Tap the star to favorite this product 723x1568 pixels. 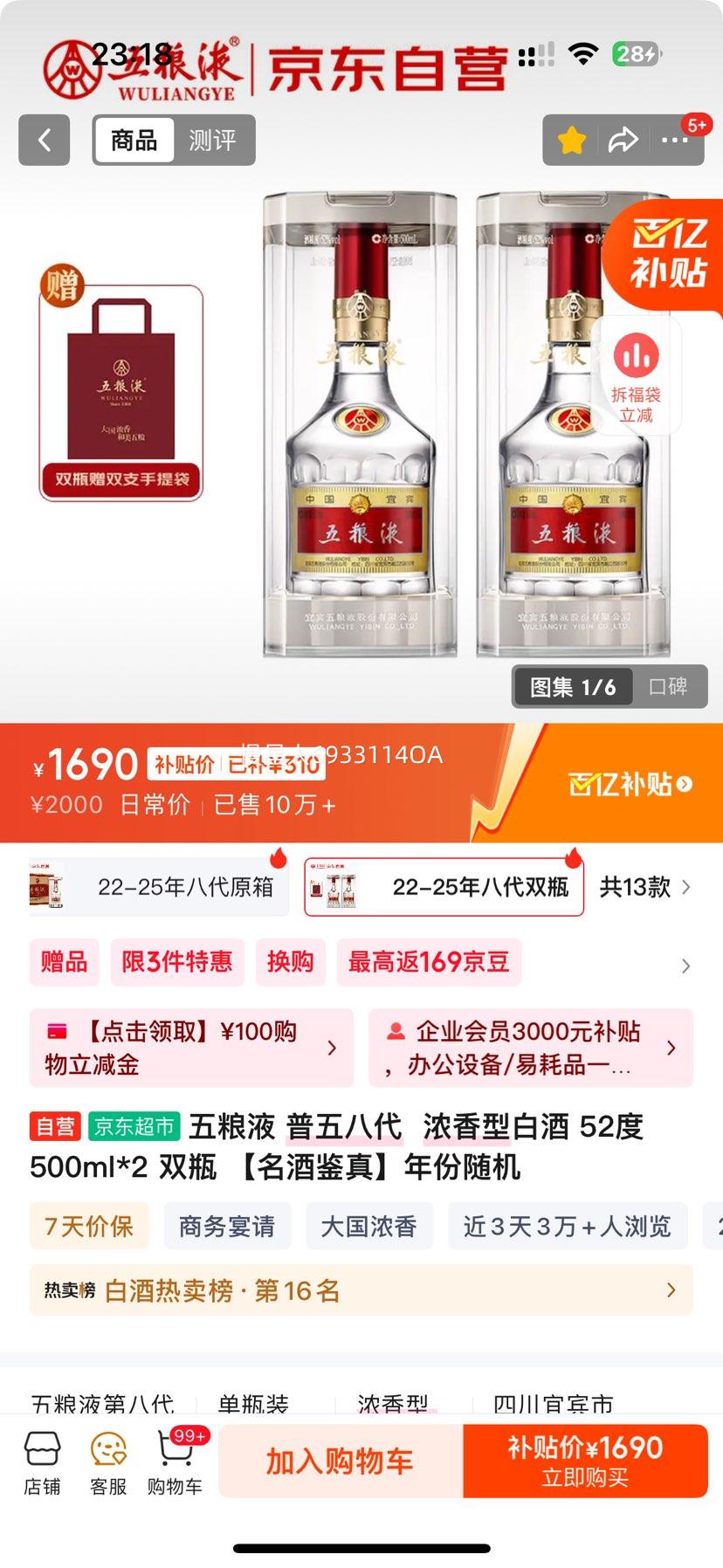pos(570,140)
